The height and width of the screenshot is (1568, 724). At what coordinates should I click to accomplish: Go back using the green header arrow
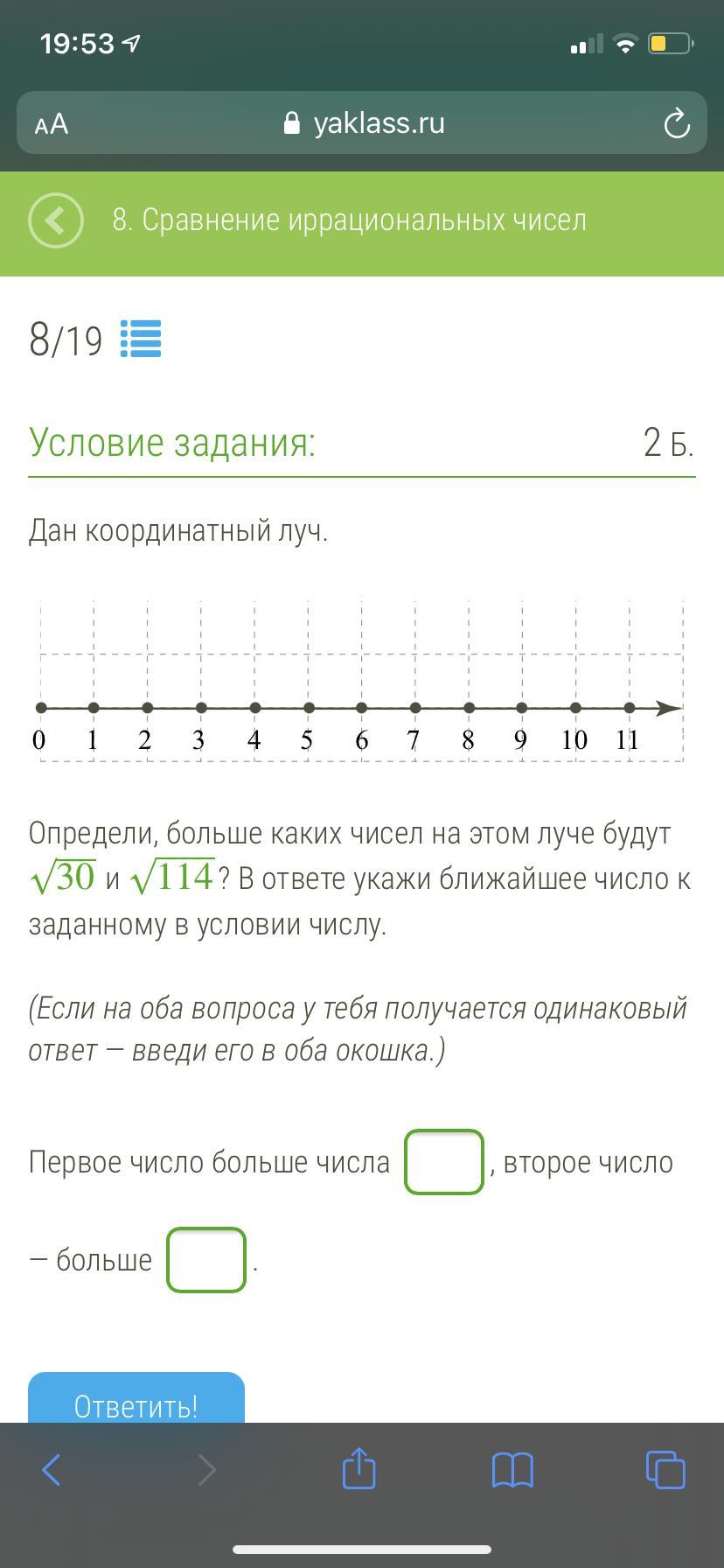coord(56,220)
